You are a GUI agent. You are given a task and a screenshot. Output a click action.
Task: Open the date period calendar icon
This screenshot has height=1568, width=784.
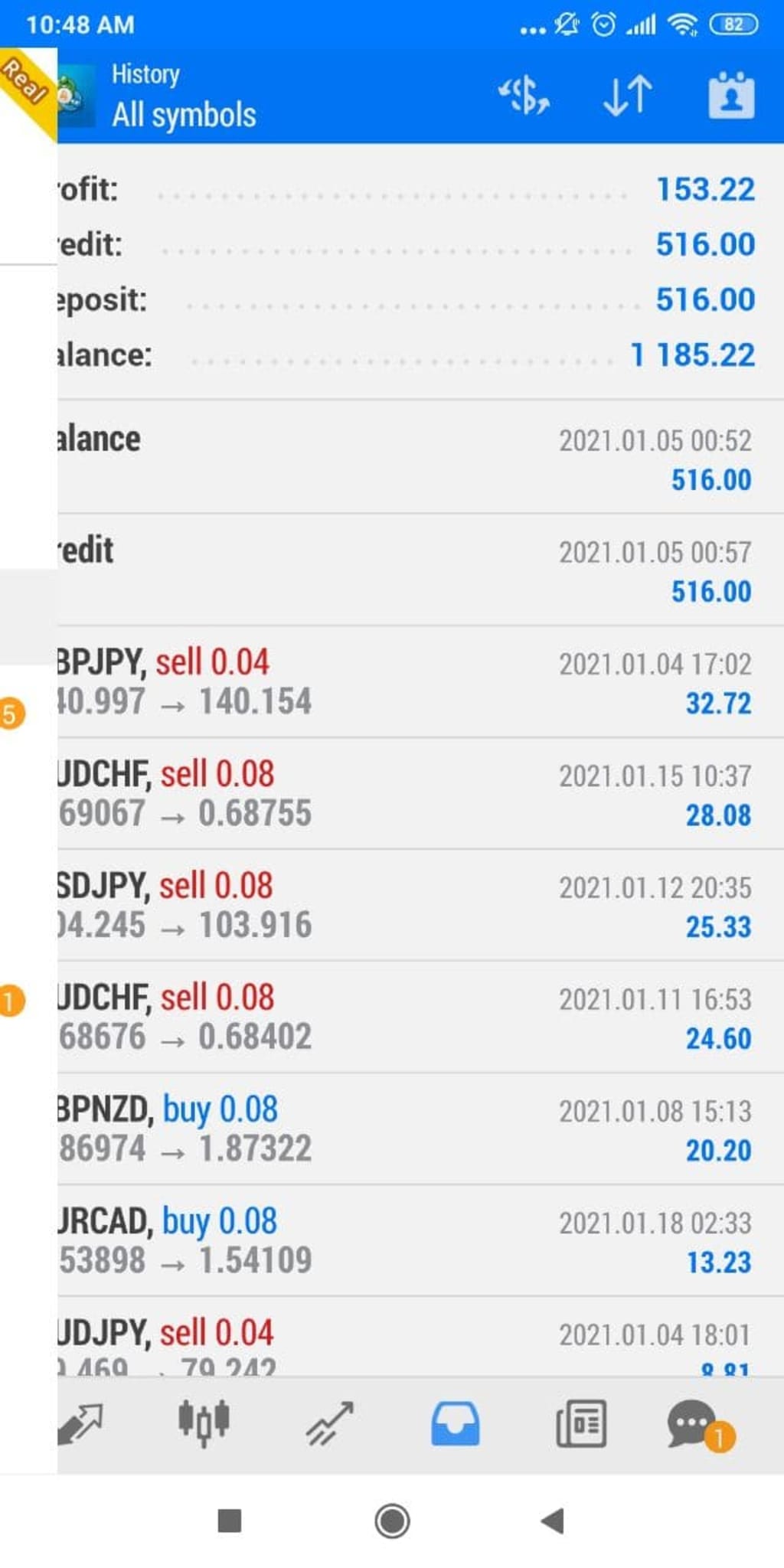pyautogui.click(x=730, y=96)
